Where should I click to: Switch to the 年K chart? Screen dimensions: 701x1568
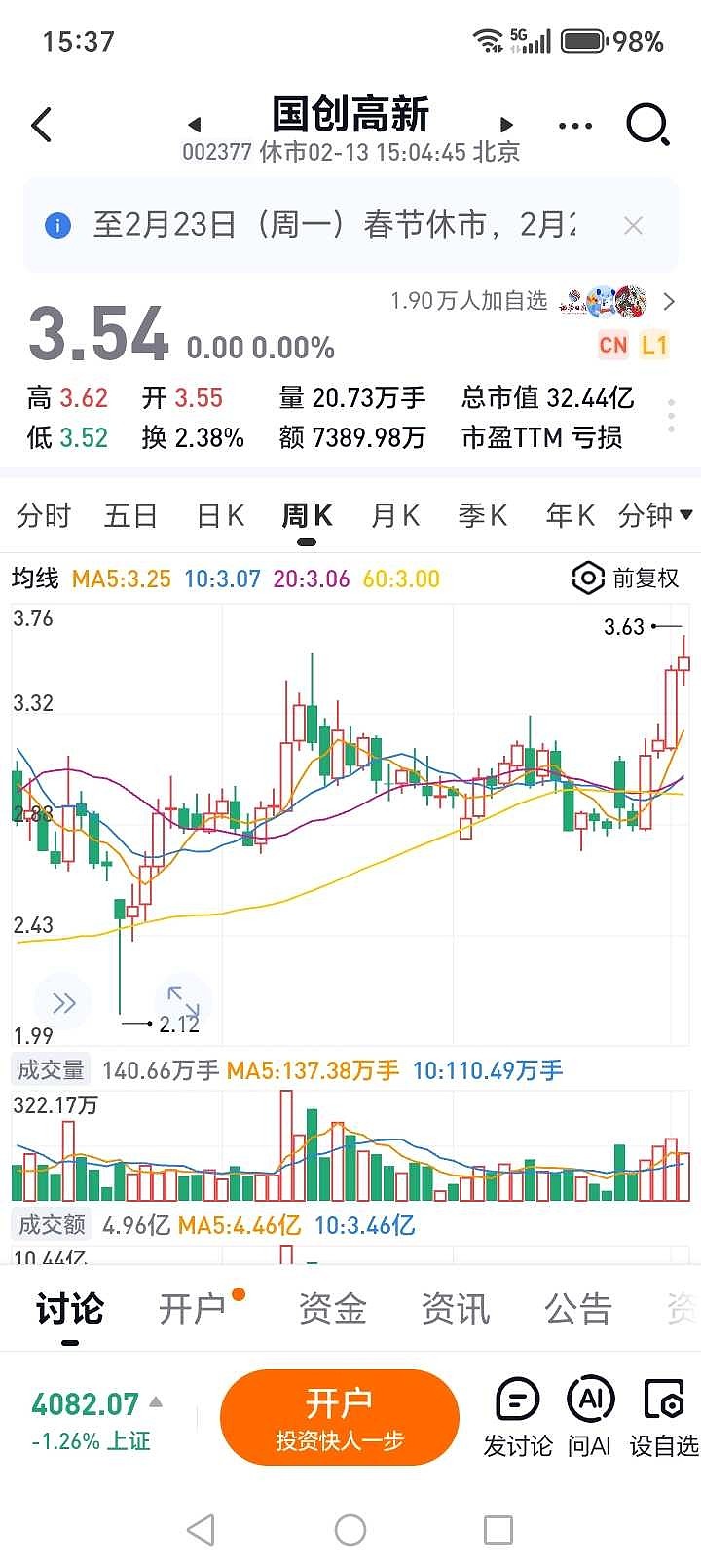[x=570, y=515]
